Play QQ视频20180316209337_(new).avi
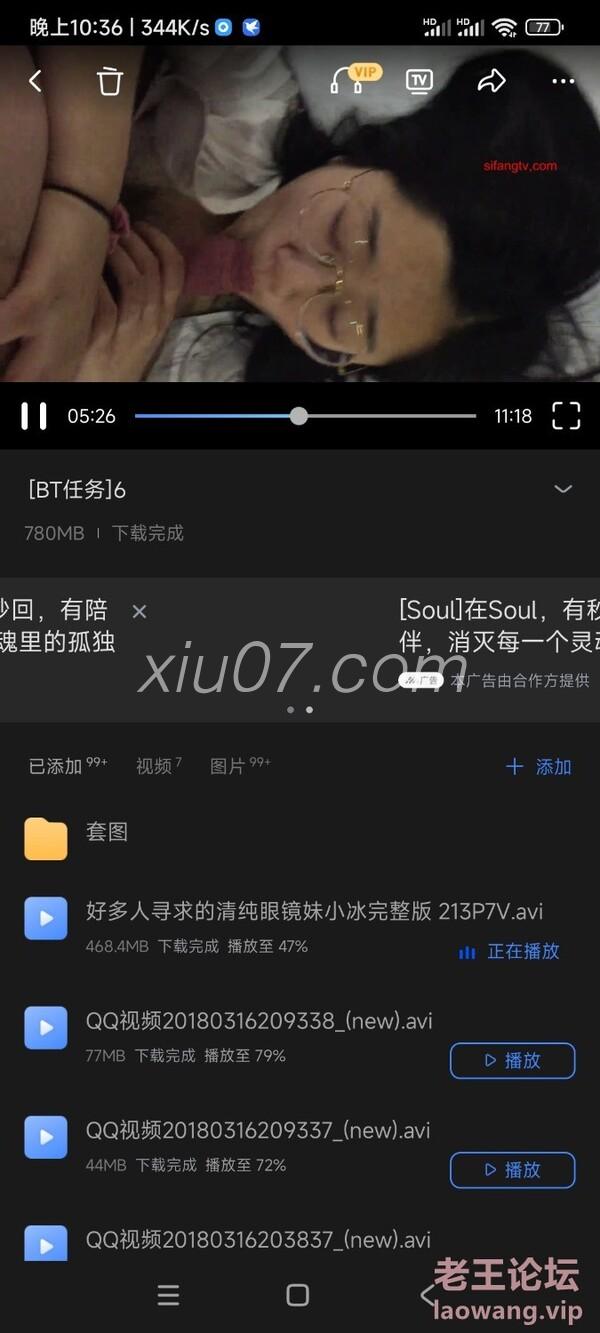The width and height of the screenshot is (600, 1333). coord(512,1170)
